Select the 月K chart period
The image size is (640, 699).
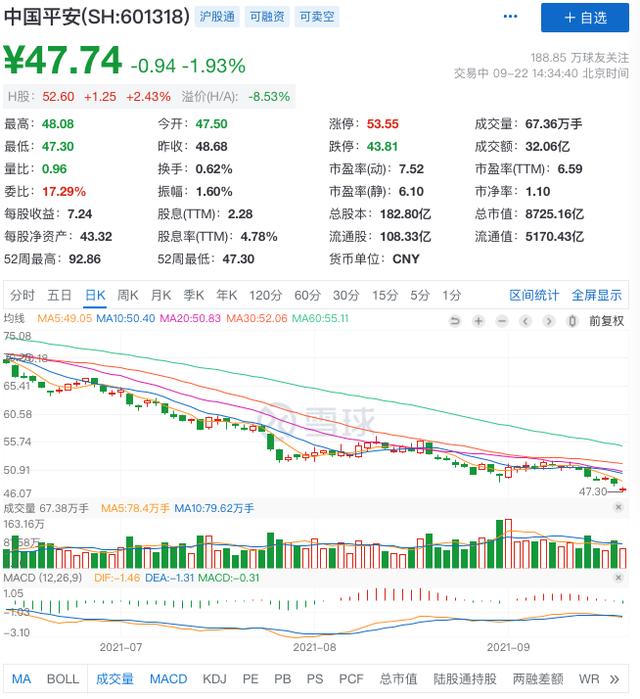pos(160,295)
